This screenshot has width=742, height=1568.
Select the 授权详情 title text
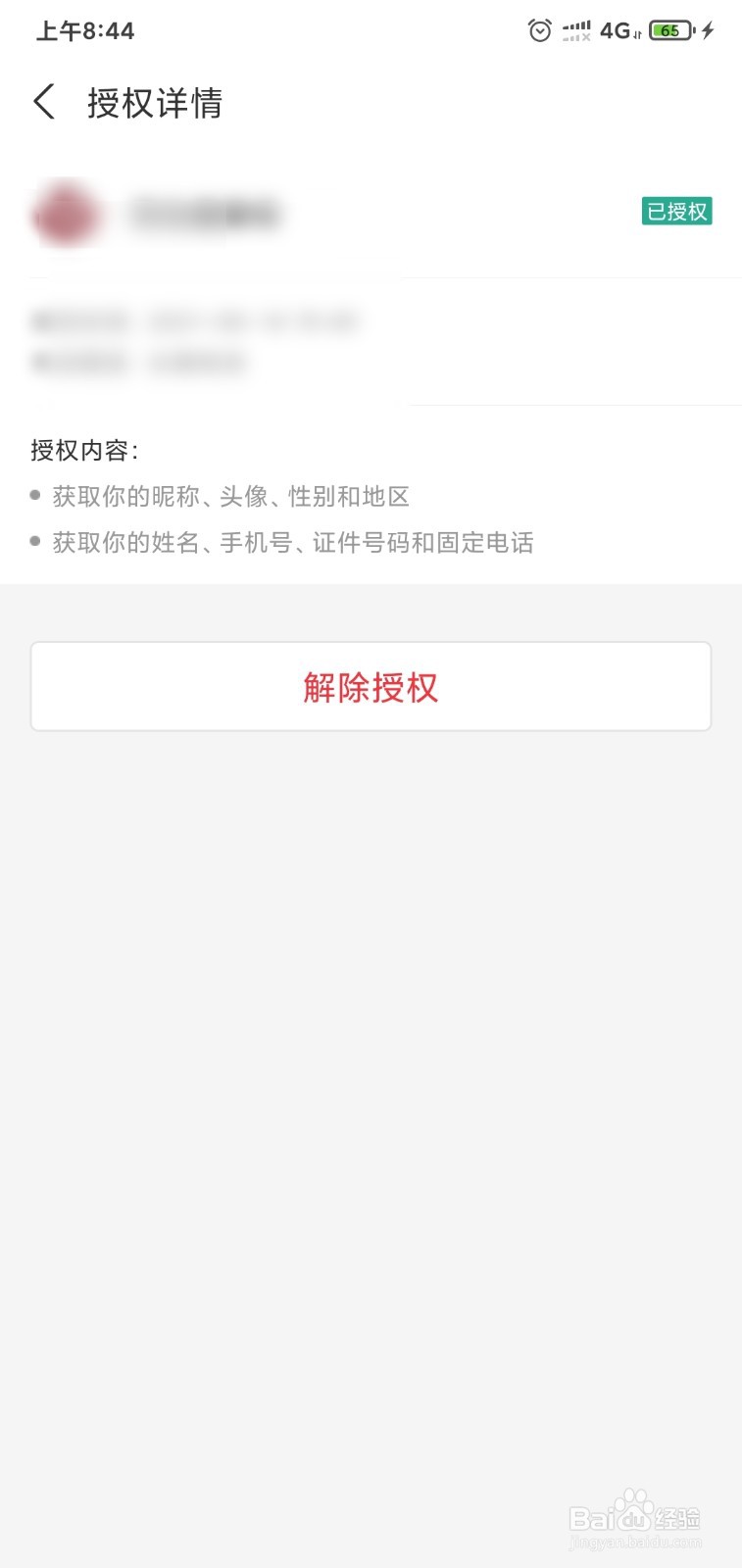coord(154,102)
